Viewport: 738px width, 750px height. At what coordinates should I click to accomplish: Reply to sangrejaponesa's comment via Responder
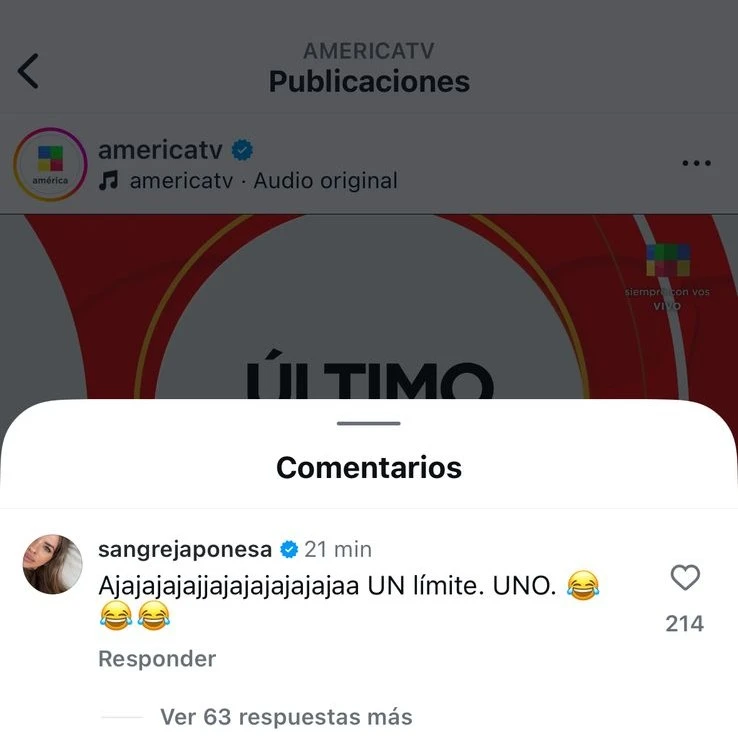(157, 659)
